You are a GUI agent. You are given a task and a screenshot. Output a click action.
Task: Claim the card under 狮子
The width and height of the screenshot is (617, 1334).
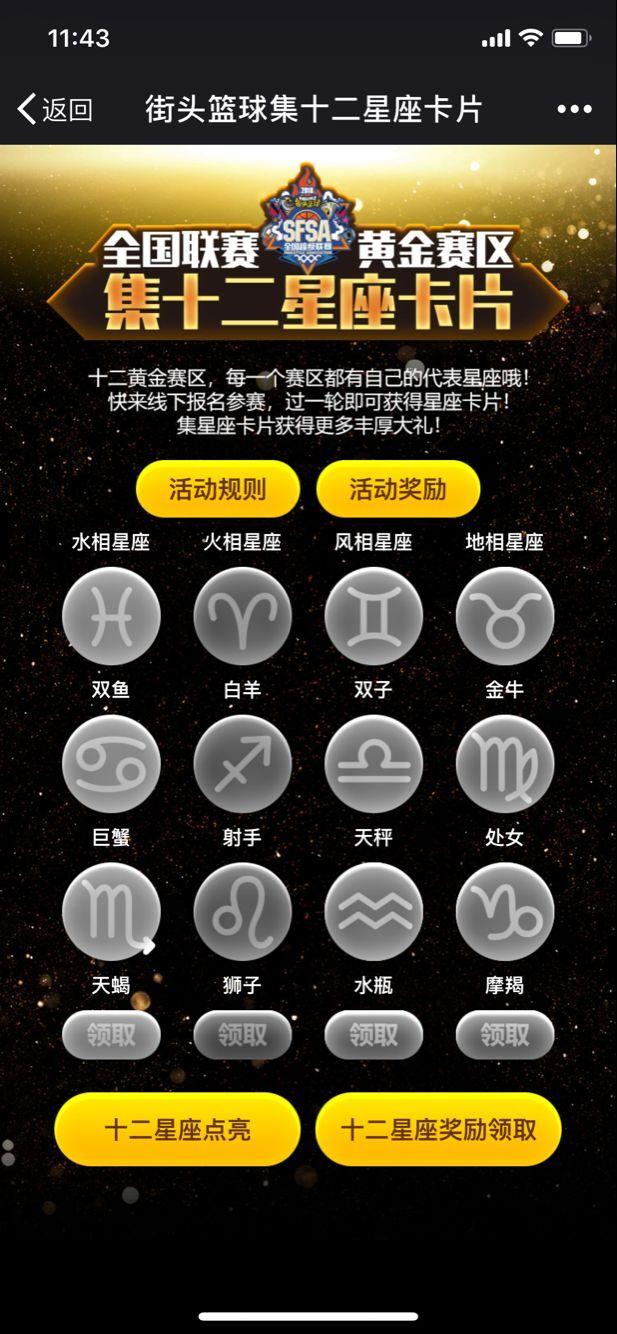(x=242, y=1034)
